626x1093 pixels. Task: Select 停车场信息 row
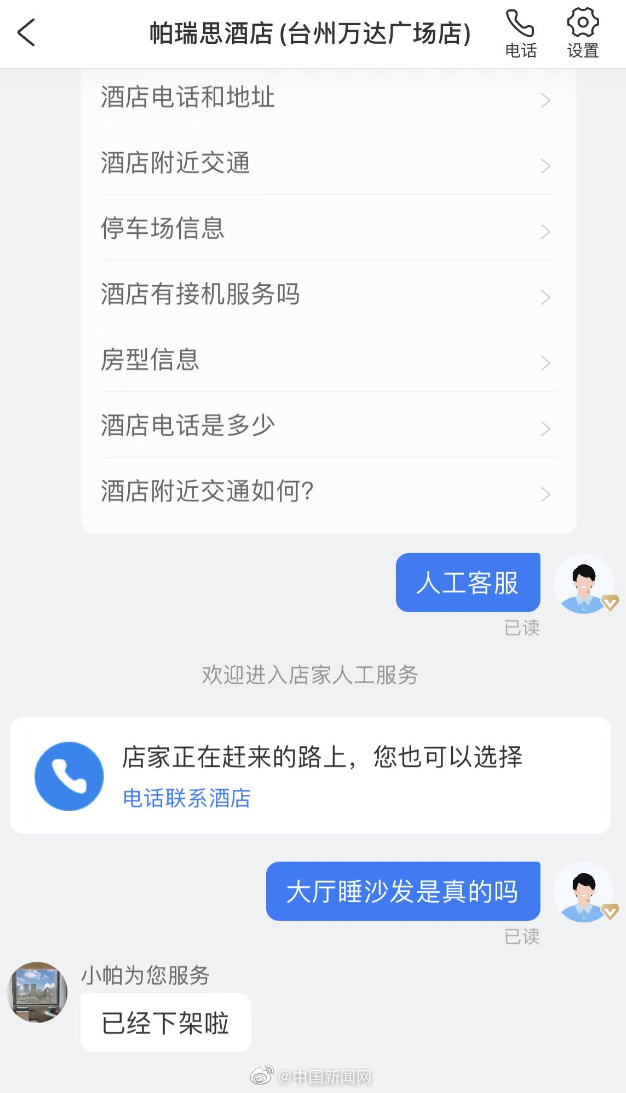pyautogui.click(x=328, y=228)
